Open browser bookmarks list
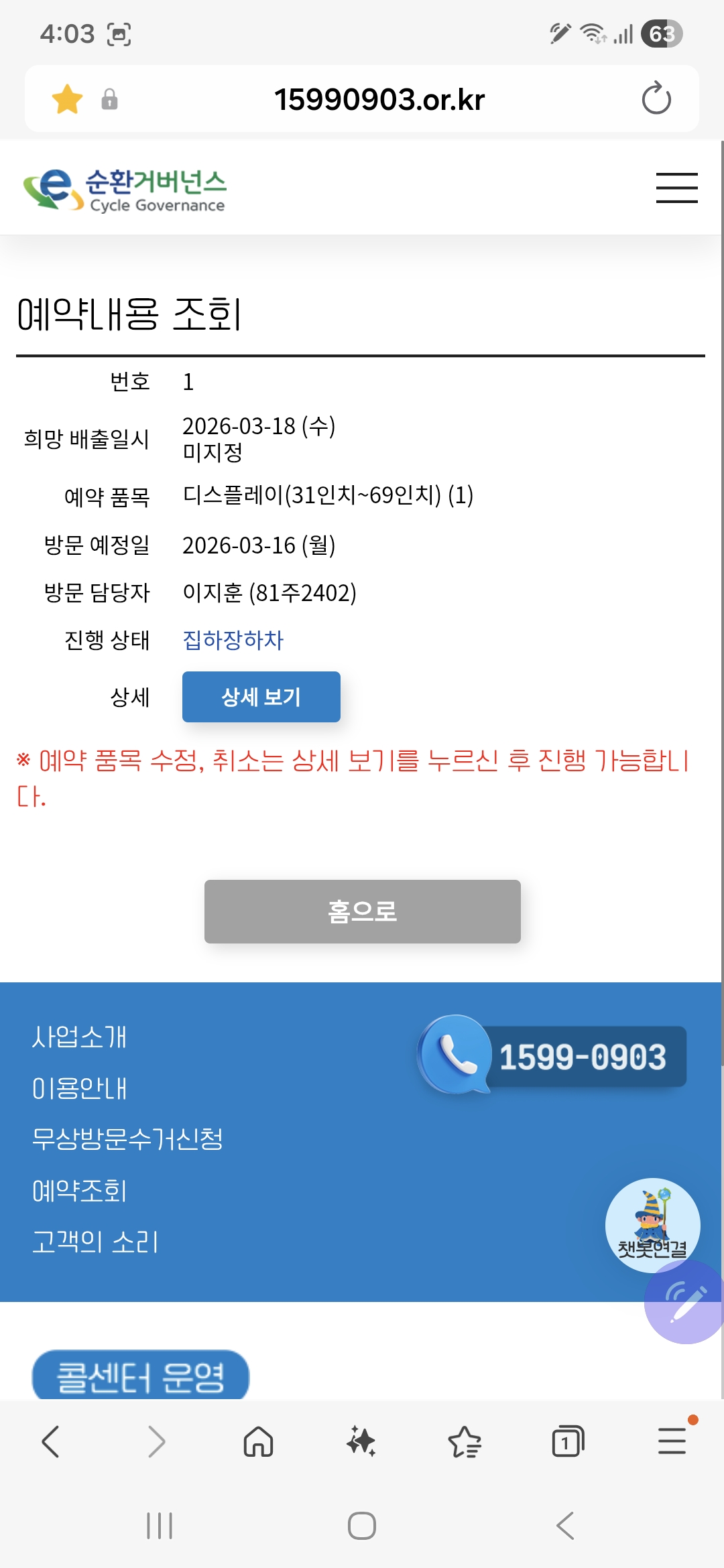Image resolution: width=724 pixels, height=1568 pixels. click(465, 1441)
